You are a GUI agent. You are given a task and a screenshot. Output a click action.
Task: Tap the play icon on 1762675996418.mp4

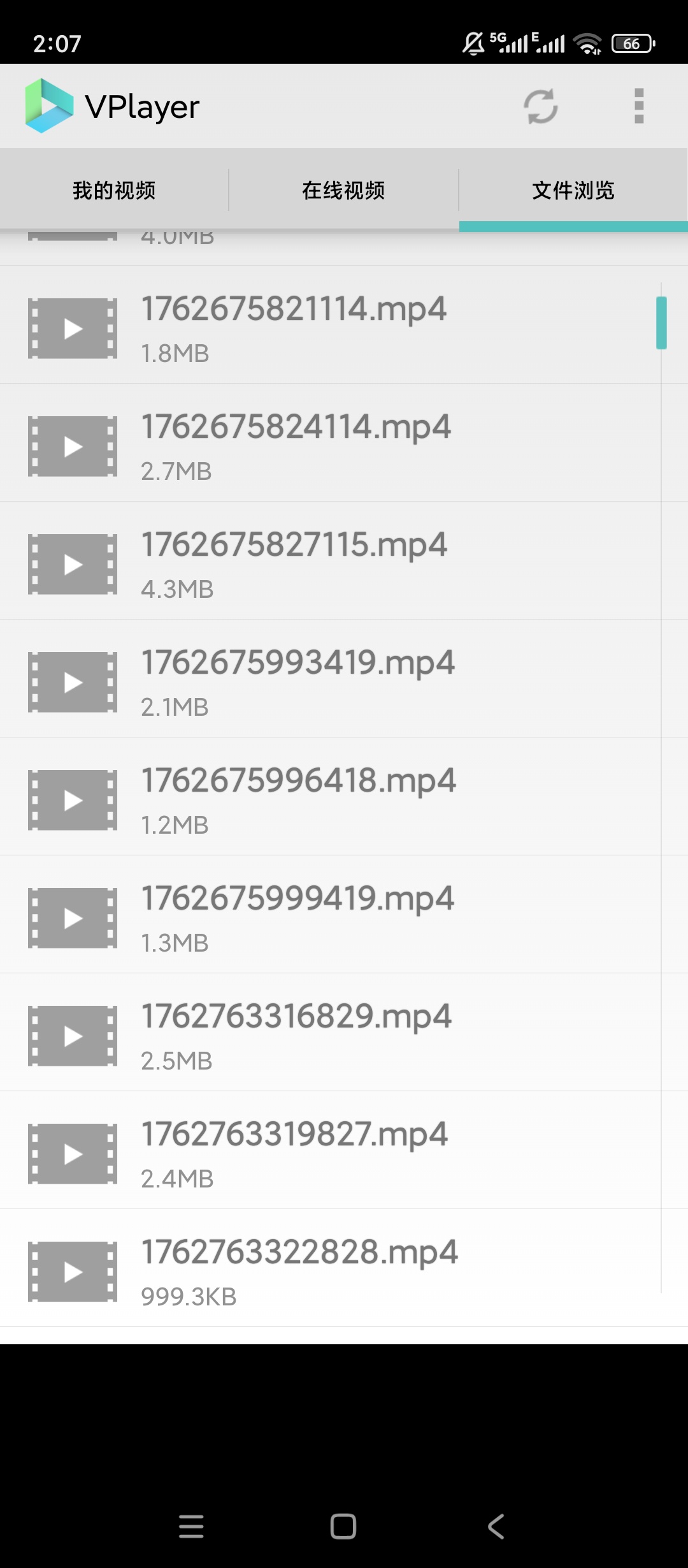click(x=72, y=799)
